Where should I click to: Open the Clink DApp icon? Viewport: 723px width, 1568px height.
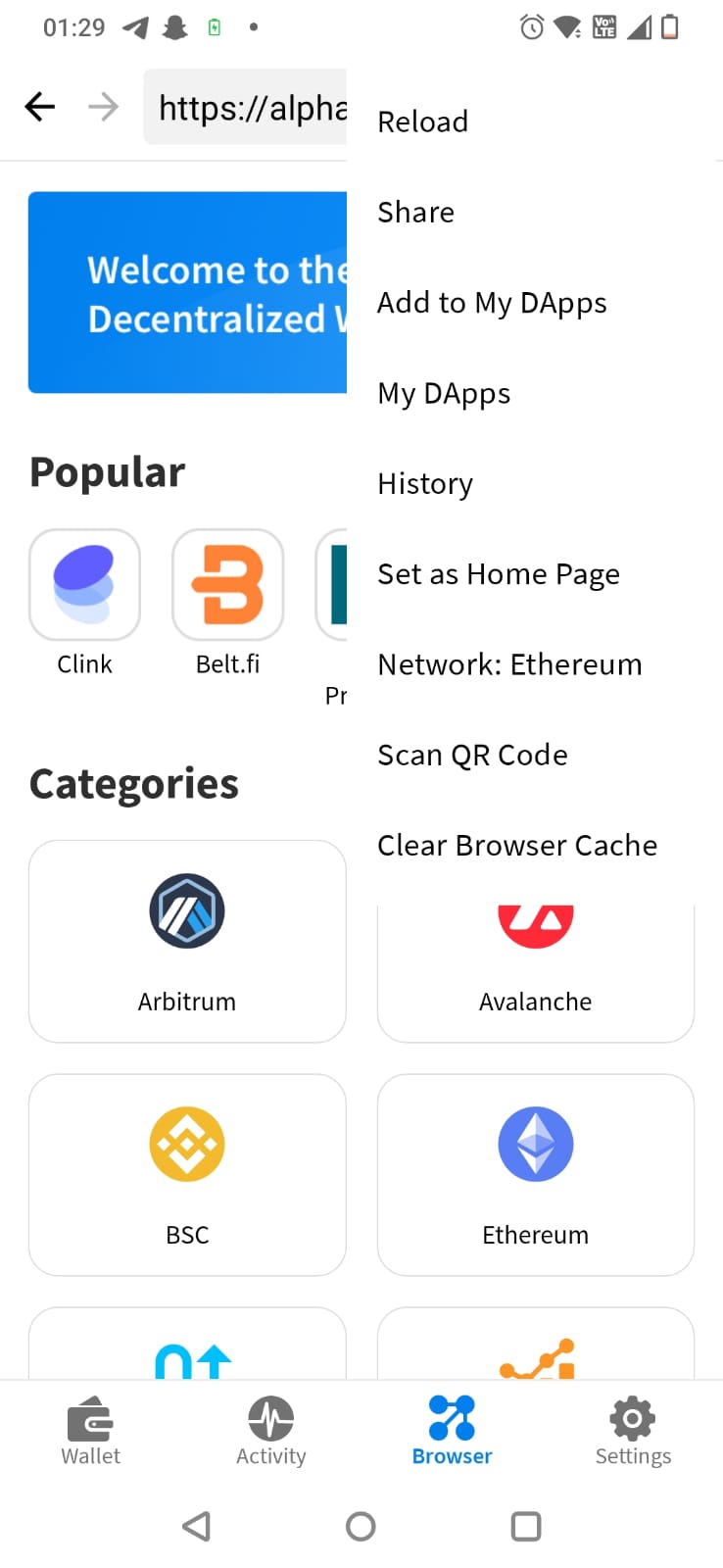(x=84, y=584)
